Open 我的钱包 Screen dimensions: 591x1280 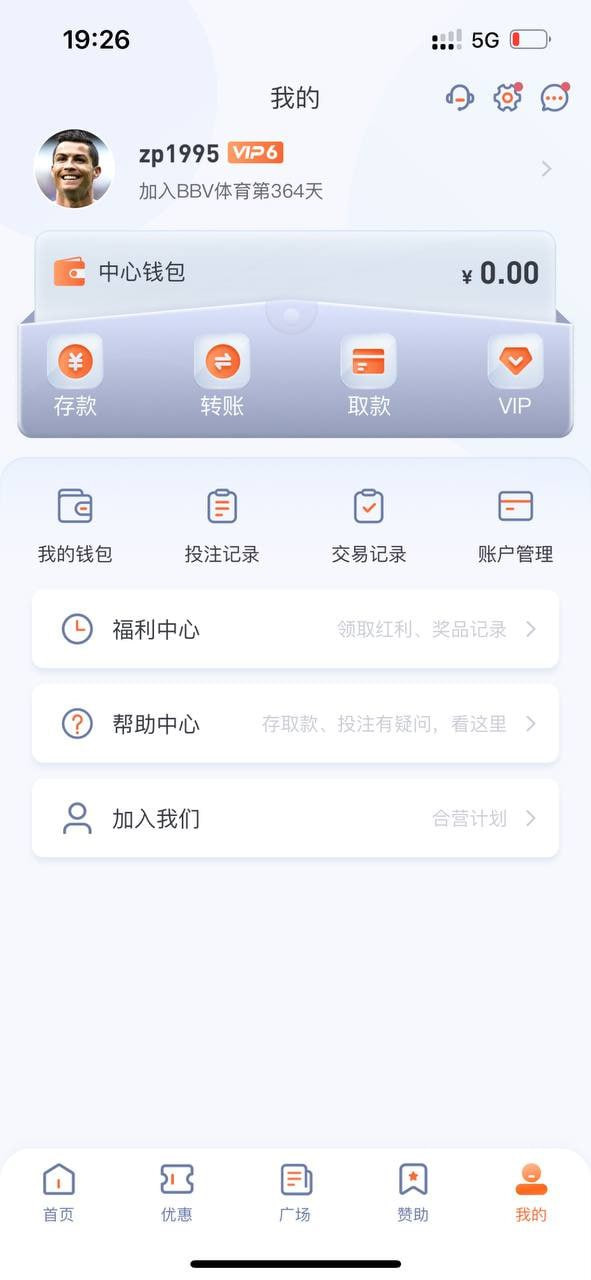pyautogui.click(x=75, y=526)
